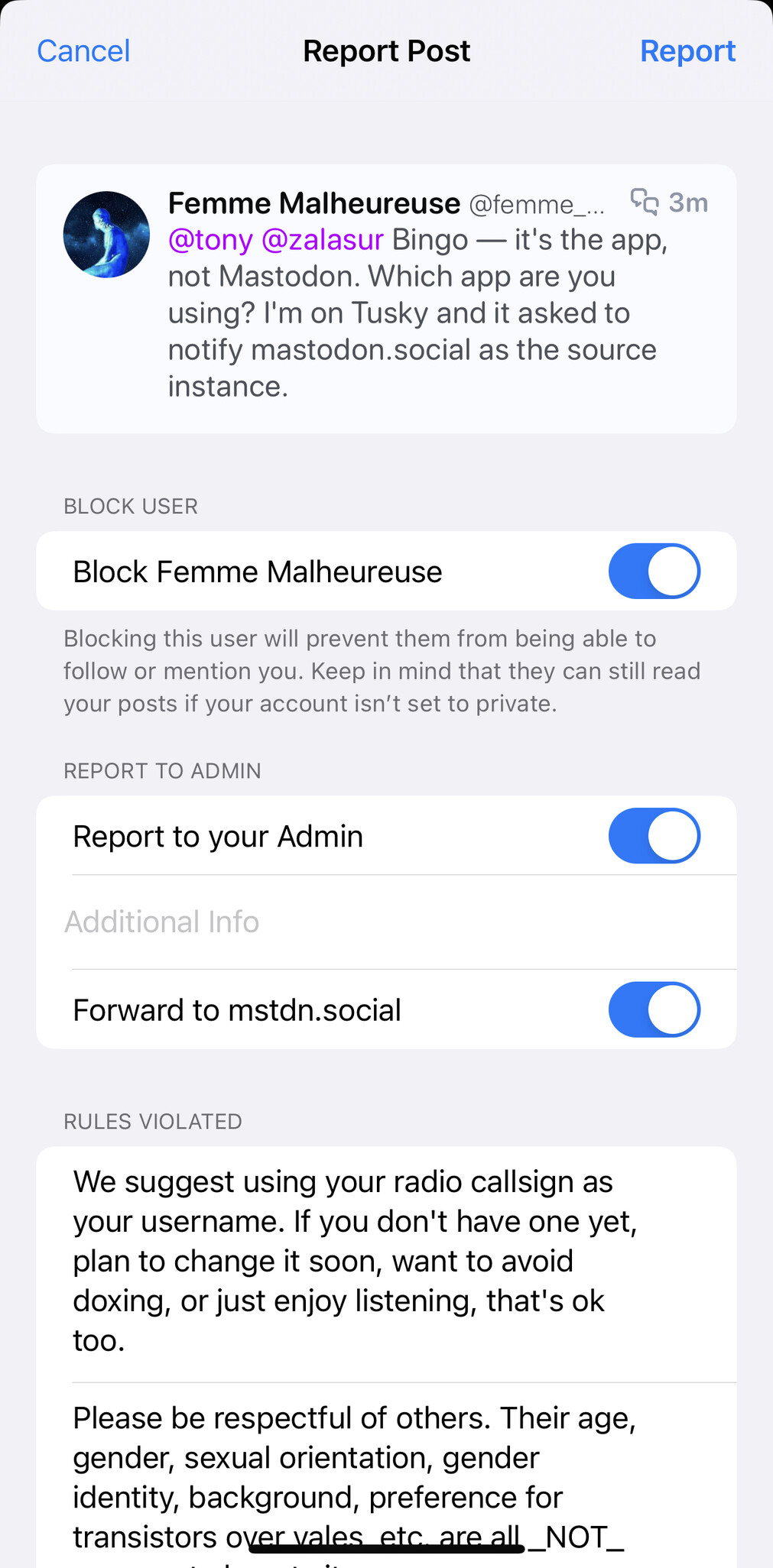Submit with the Report button
Viewport: 773px width, 1568px height.
687,51
